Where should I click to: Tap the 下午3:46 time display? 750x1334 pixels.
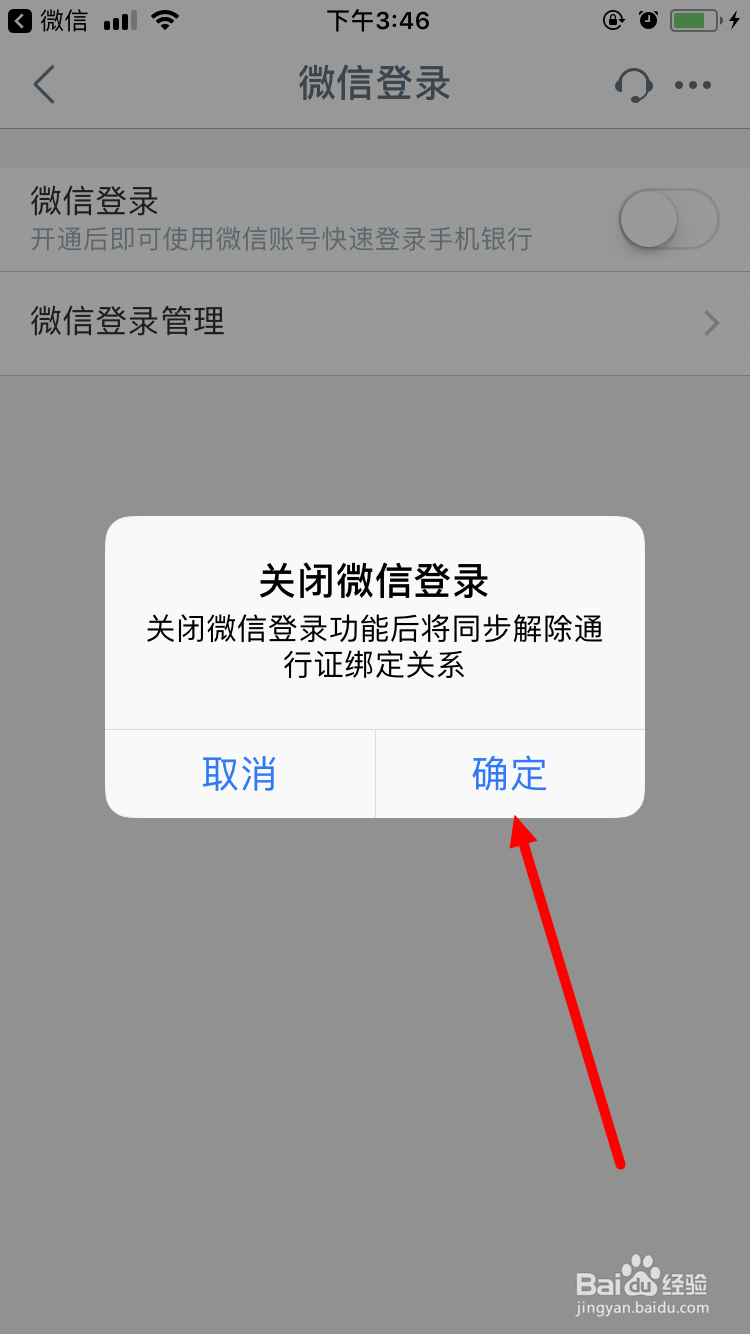(x=378, y=20)
